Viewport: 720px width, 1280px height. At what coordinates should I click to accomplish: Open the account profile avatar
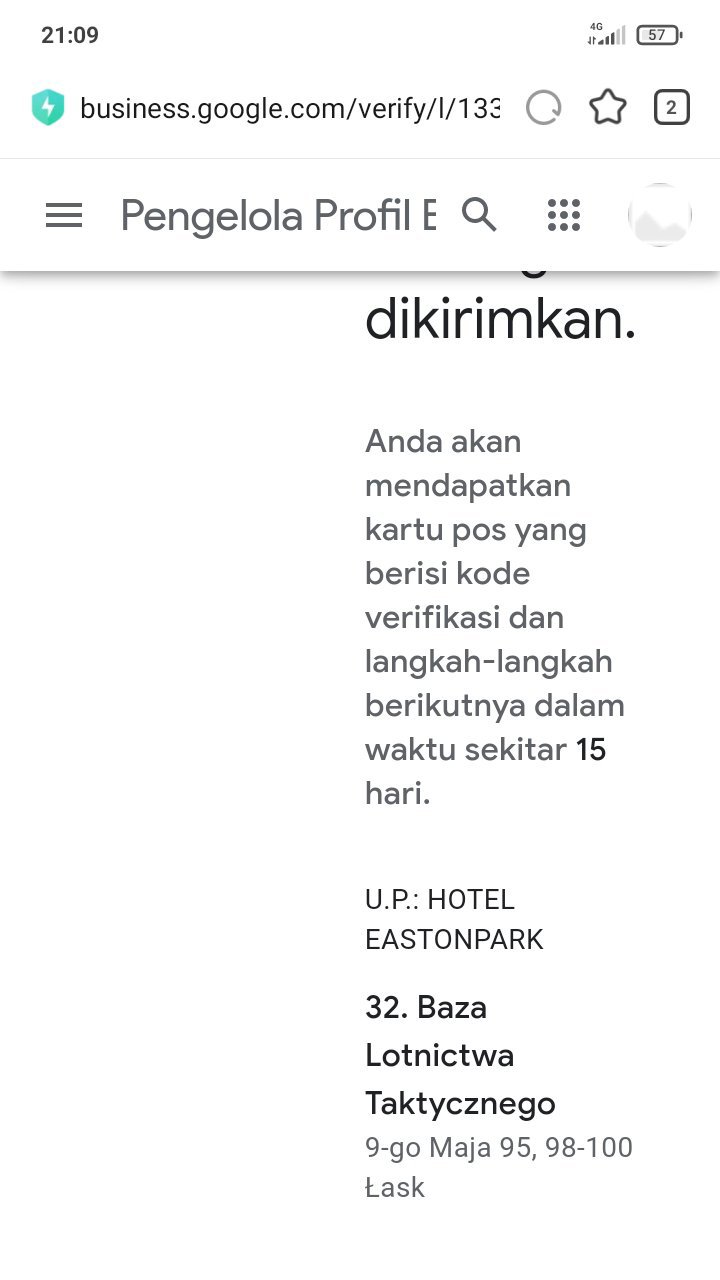pos(660,215)
